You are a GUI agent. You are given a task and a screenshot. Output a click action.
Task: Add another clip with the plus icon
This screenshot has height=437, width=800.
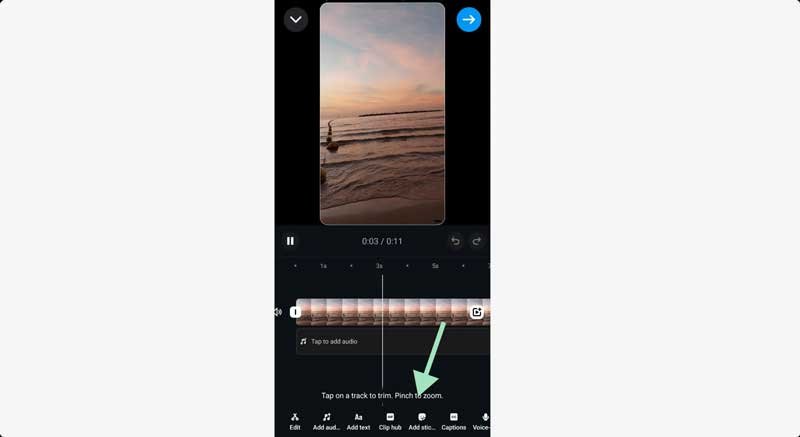(477, 312)
